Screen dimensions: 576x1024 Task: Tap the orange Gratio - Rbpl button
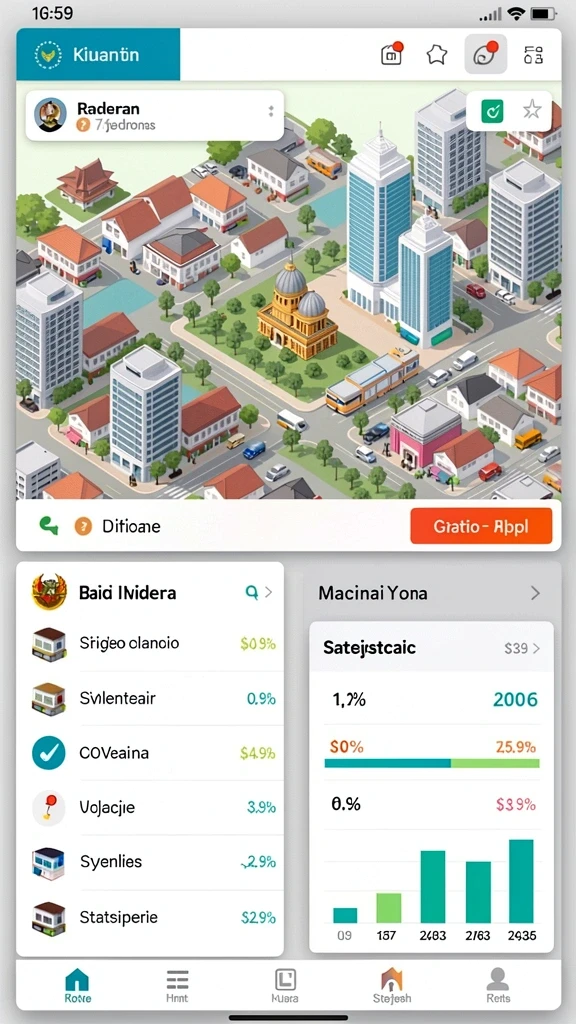[481, 526]
